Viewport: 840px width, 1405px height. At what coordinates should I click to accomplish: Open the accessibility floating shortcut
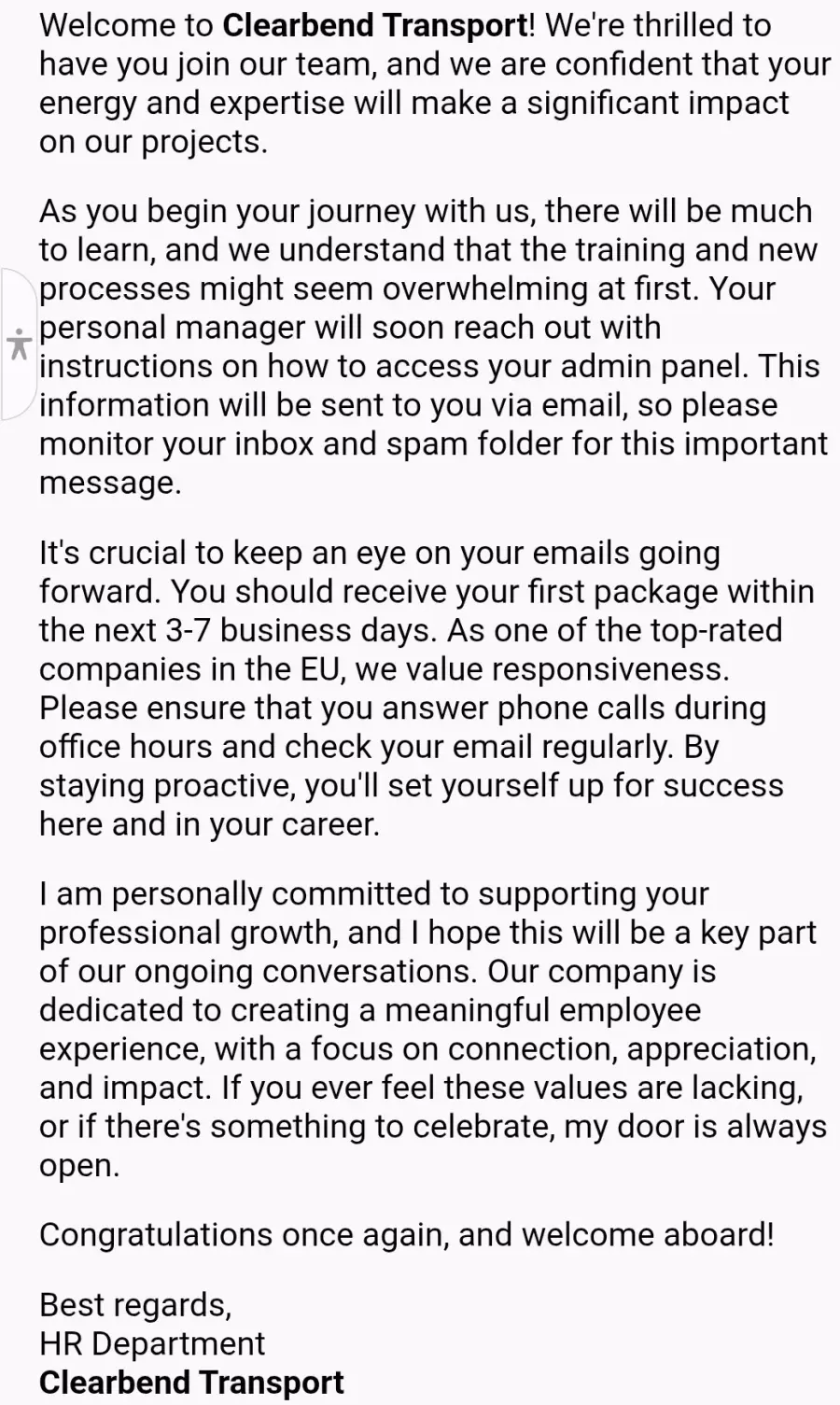click(x=17, y=344)
